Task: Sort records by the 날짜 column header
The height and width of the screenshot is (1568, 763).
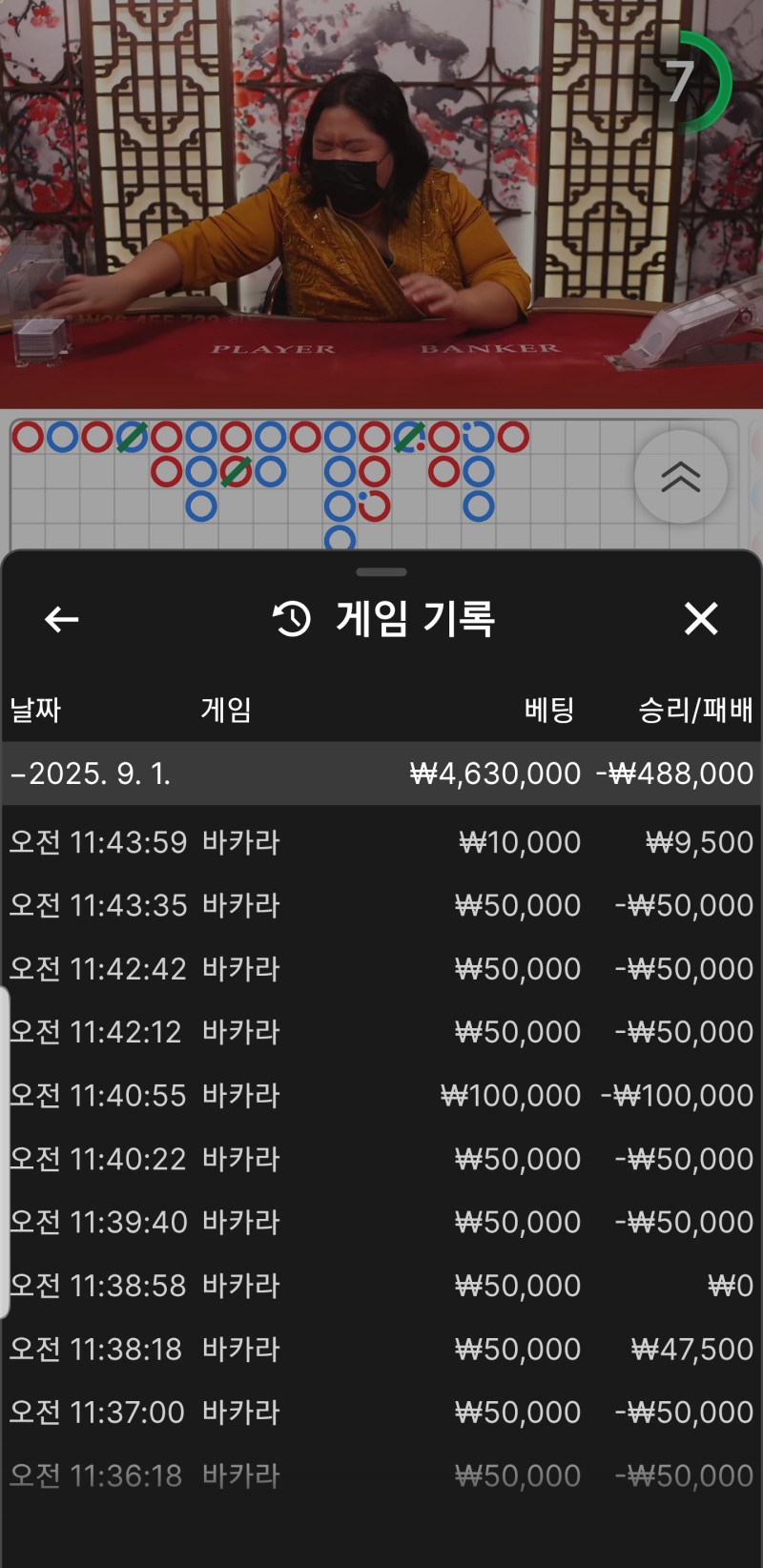Action: [35, 710]
